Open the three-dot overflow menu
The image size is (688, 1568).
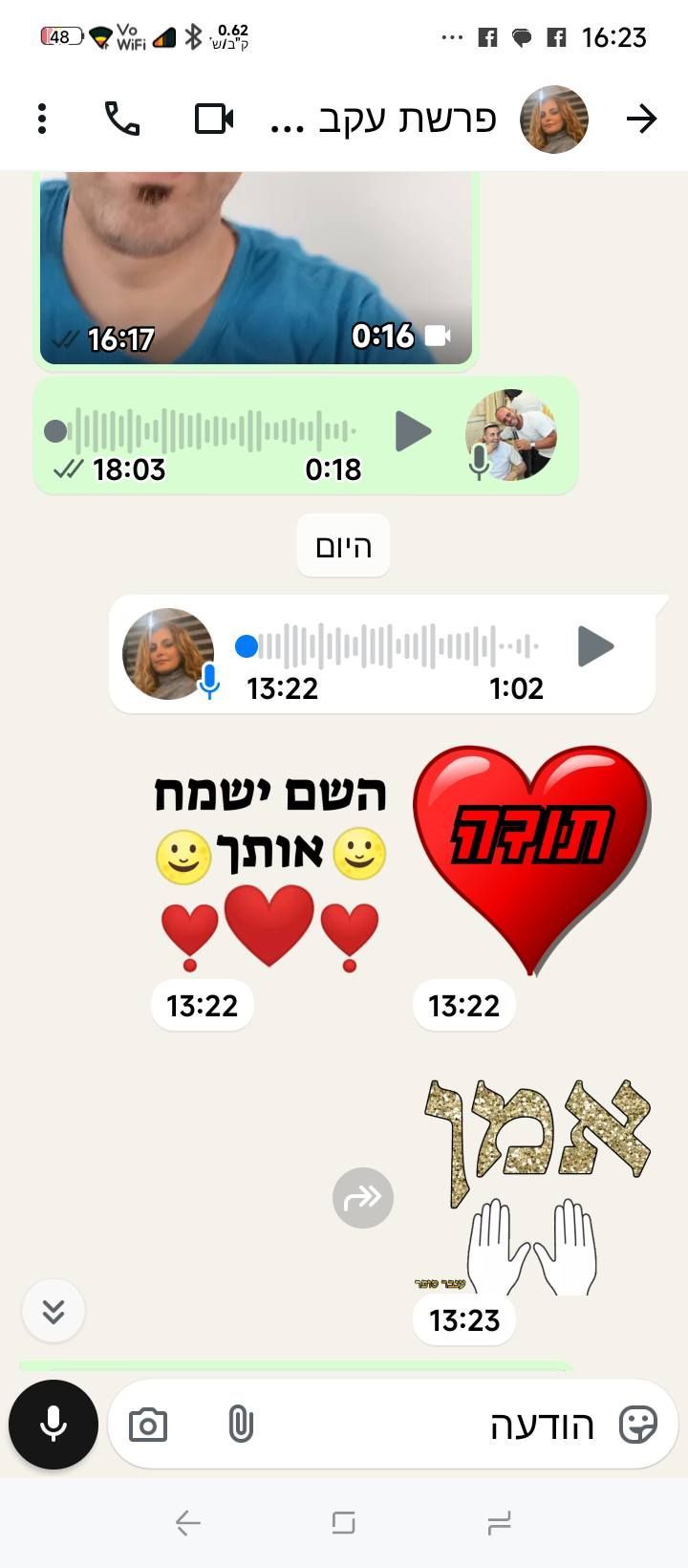(42, 119)
